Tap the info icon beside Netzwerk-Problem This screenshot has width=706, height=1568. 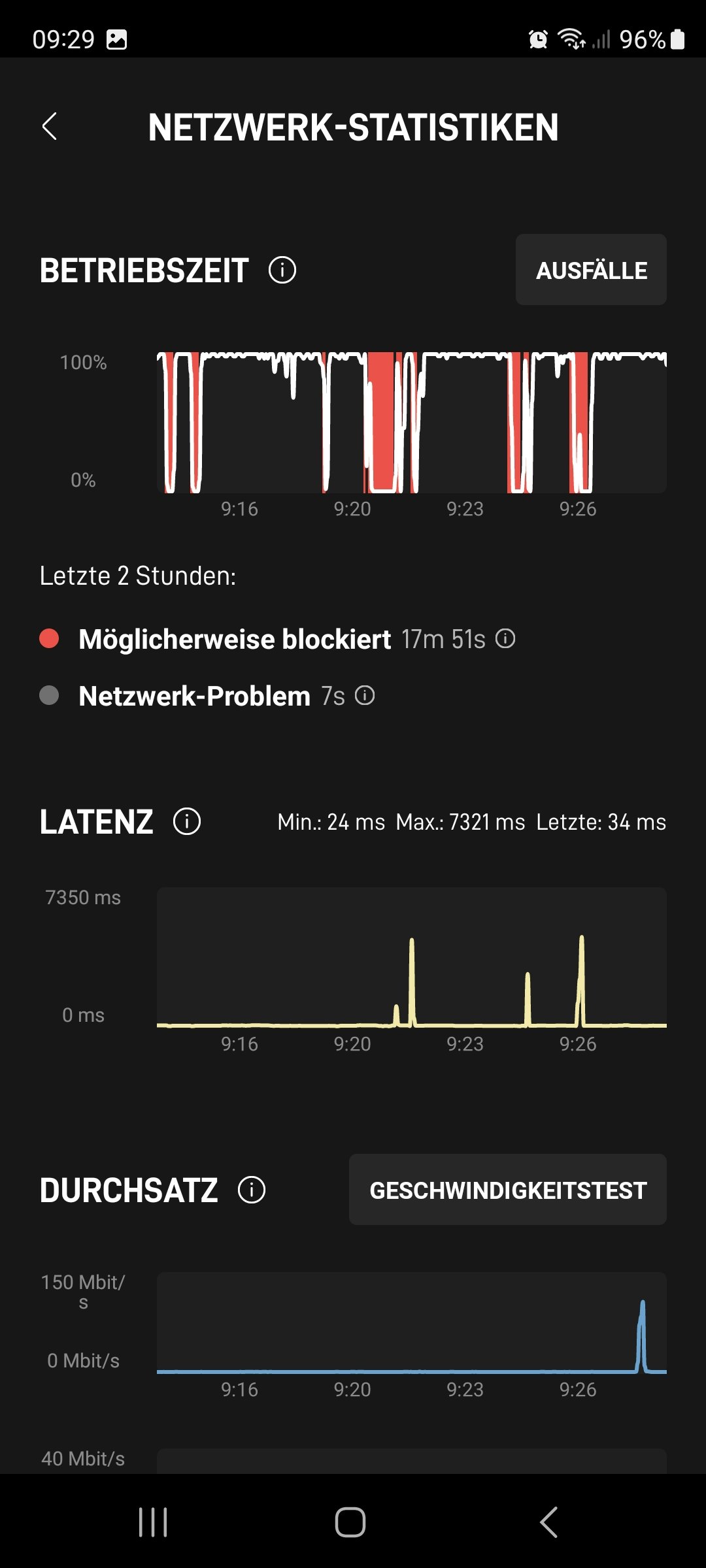pyautogui.click(x=365, y=695)
